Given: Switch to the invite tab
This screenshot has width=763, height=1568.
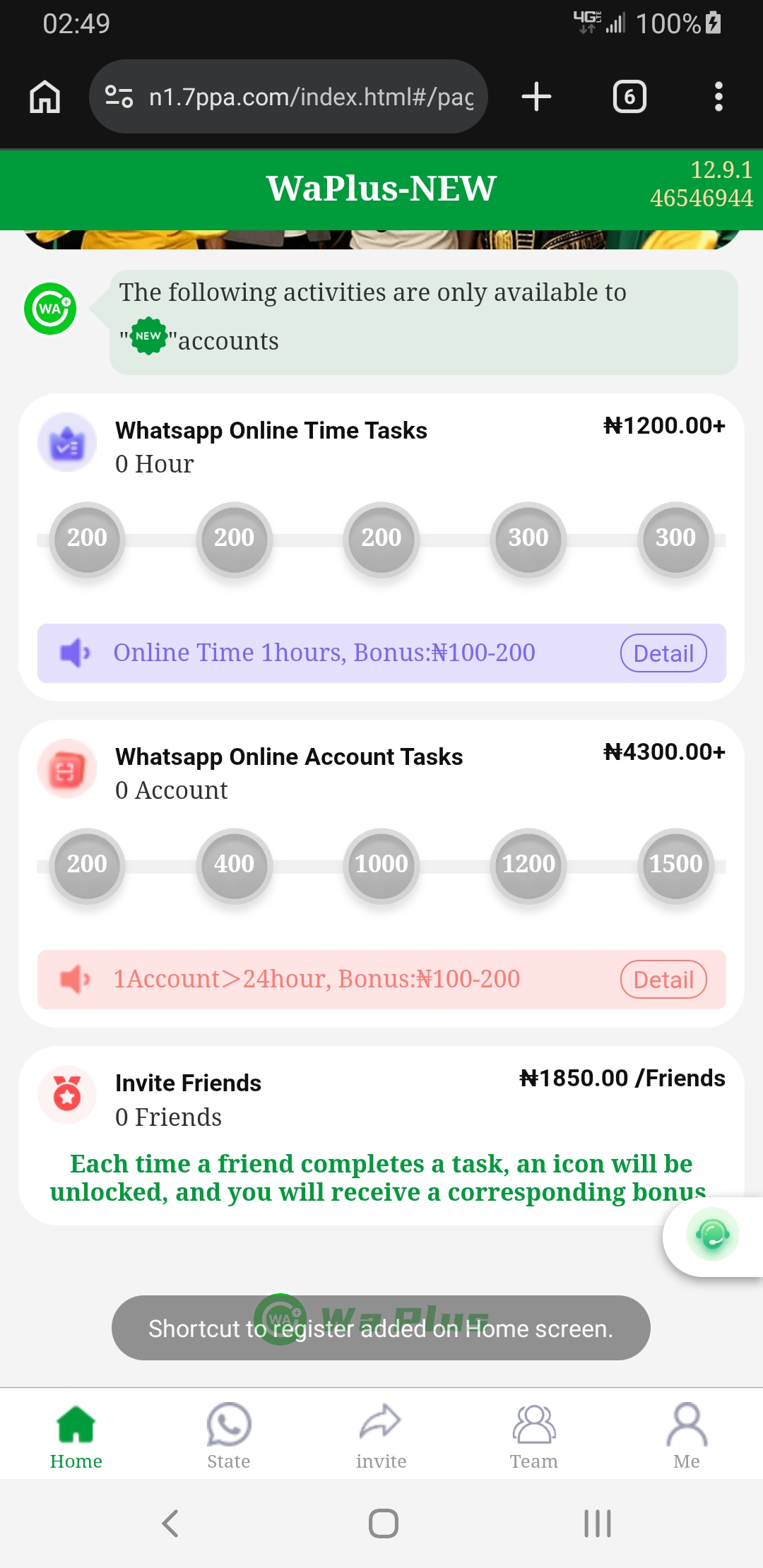Looking at the screenshot, I should (x=381, y=1435).
